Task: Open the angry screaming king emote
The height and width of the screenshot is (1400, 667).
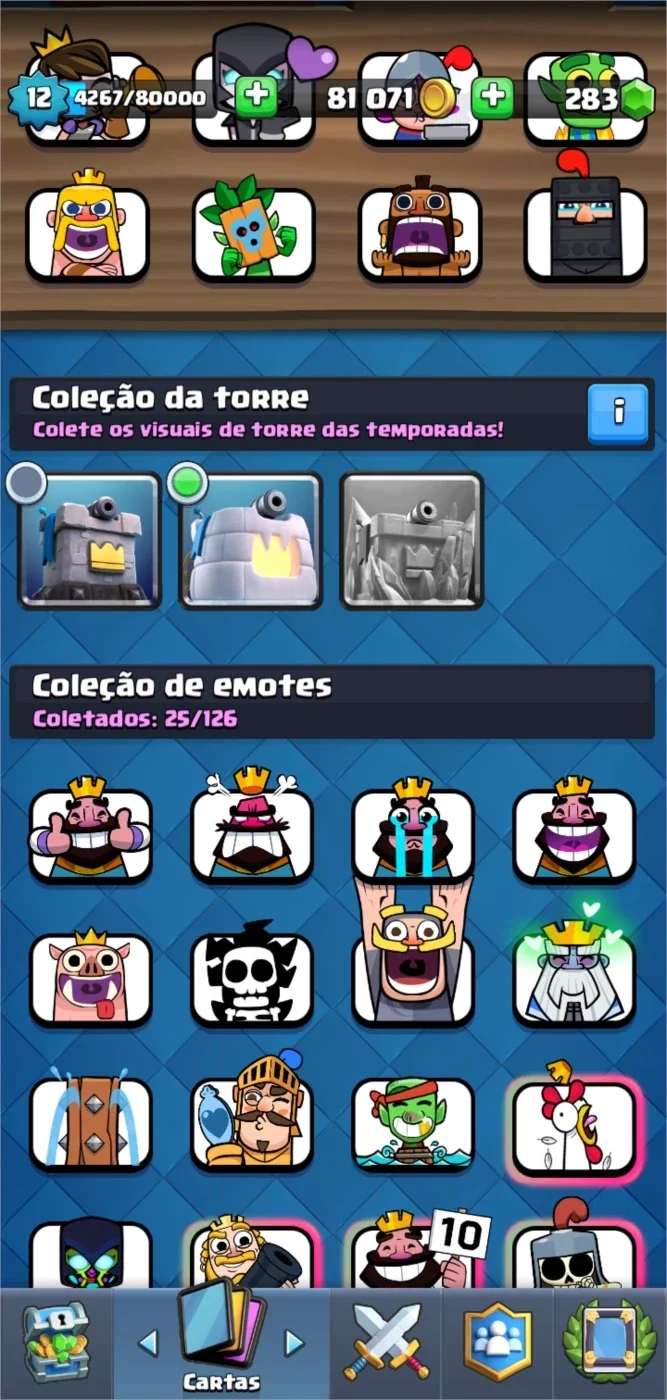Action: [x=251, y=828]
